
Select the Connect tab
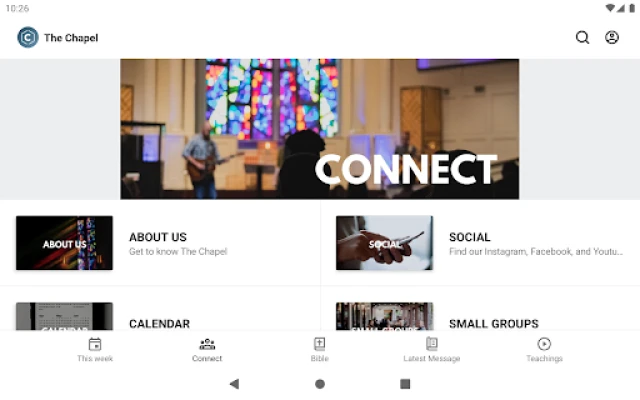pyautogui.click(x=207, y=349)
